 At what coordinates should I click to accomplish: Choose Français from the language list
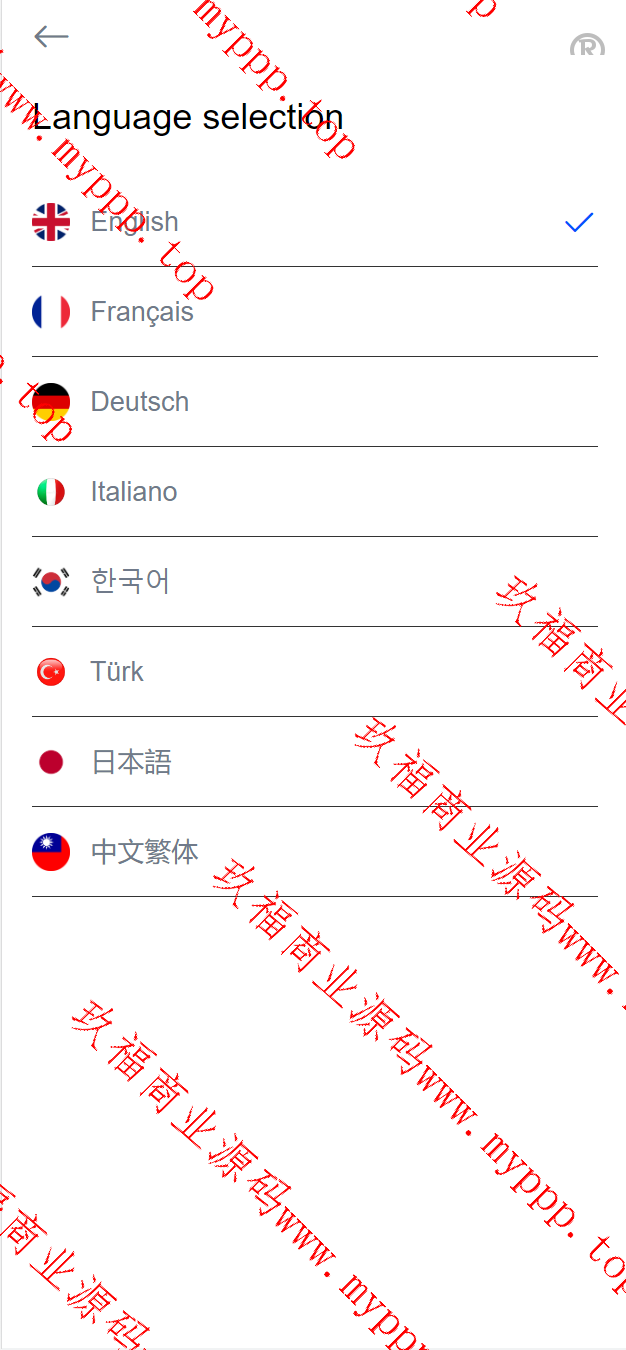(x=142, y=312)
